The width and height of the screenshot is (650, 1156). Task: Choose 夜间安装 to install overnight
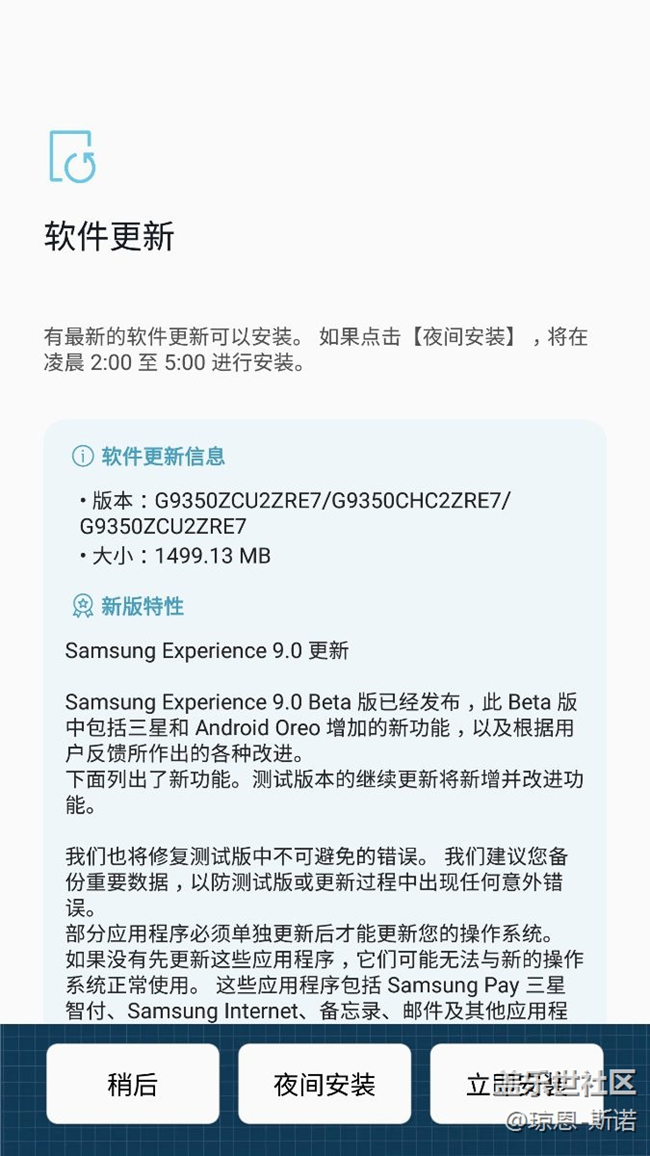point(324,1084)
